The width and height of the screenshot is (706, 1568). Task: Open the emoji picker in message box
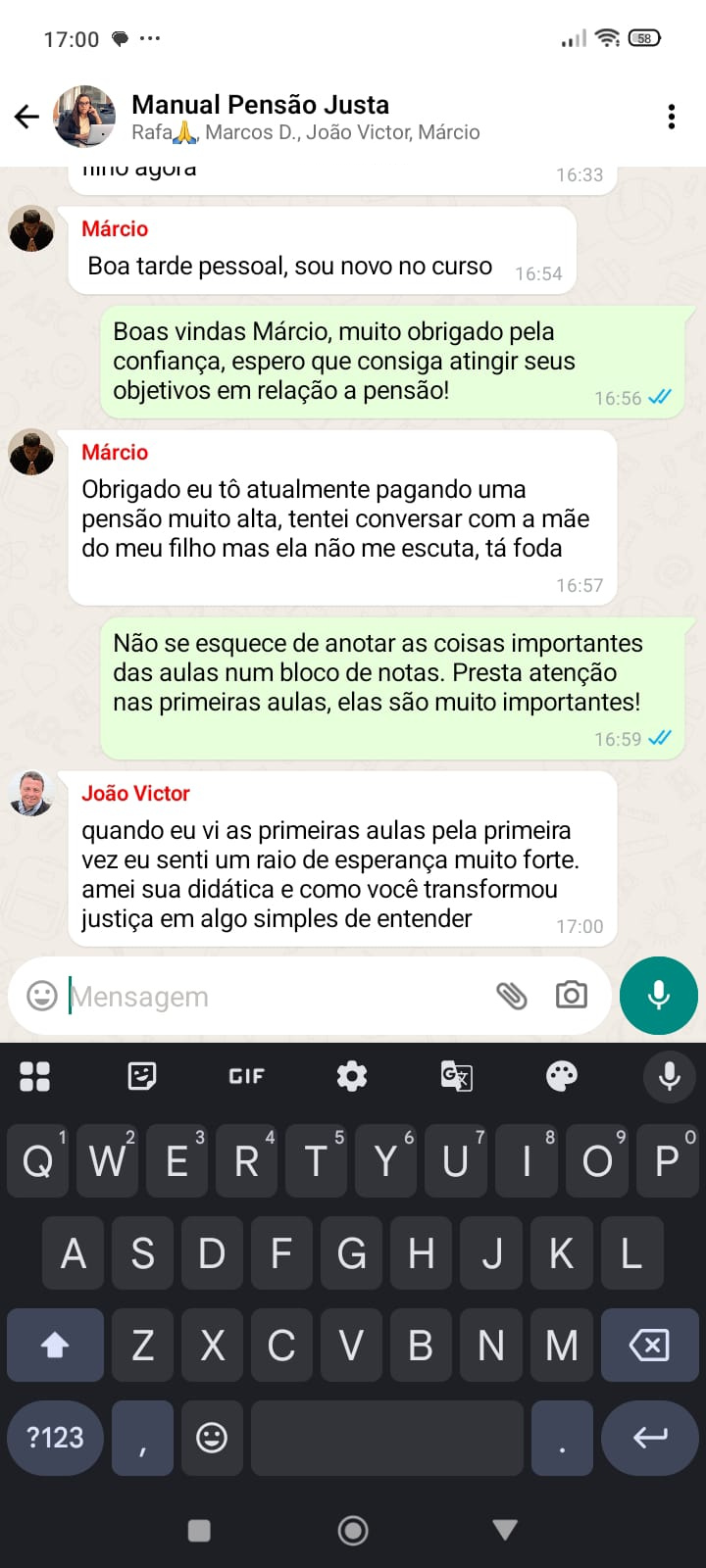pos(41,997)
